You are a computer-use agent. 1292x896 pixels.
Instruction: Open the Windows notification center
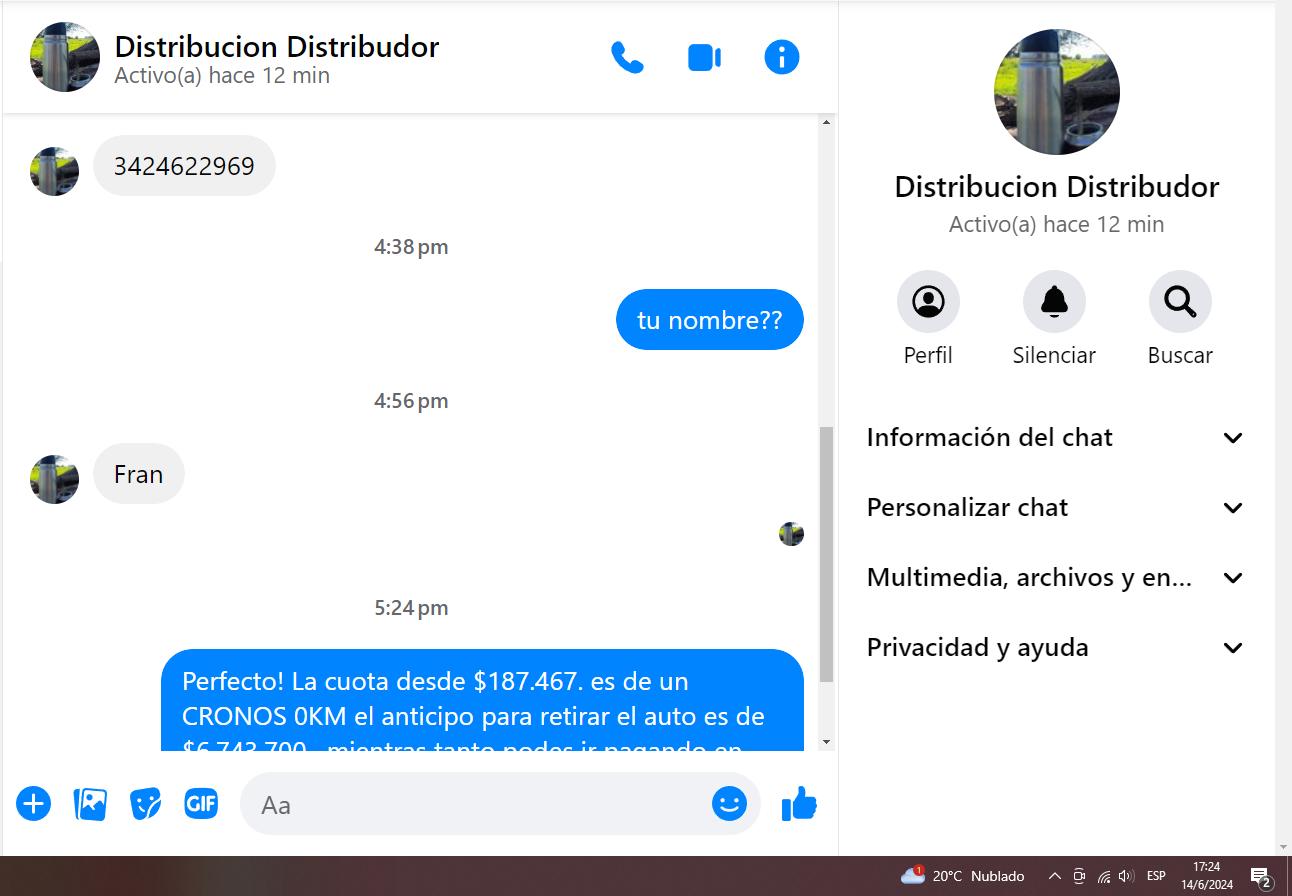[1261, 877]
